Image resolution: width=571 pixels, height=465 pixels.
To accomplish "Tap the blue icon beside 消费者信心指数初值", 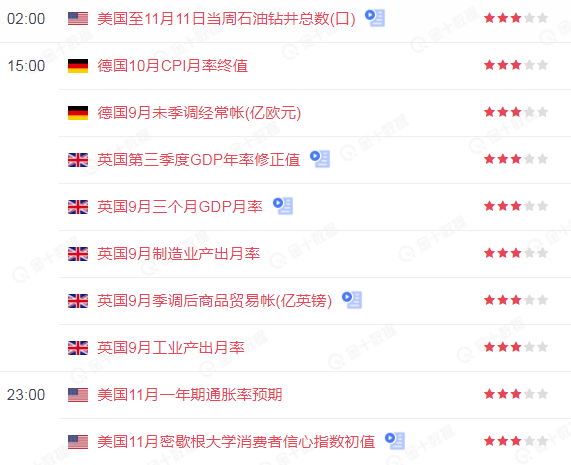I will 395,441.
